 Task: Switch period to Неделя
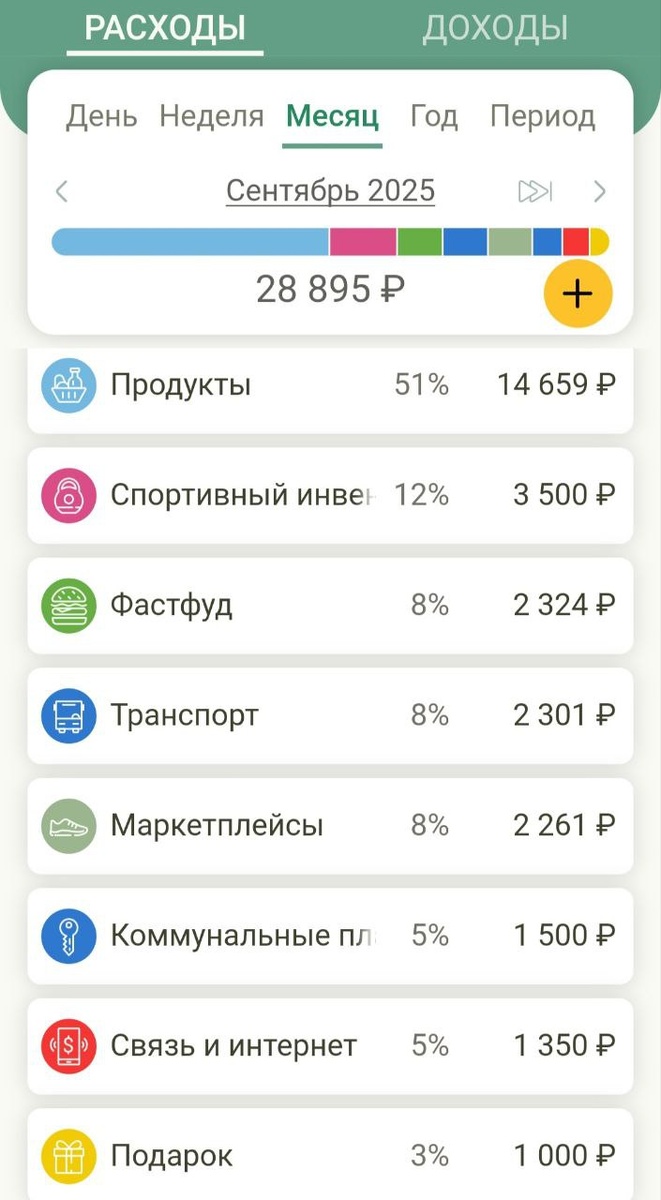[211, 117]
